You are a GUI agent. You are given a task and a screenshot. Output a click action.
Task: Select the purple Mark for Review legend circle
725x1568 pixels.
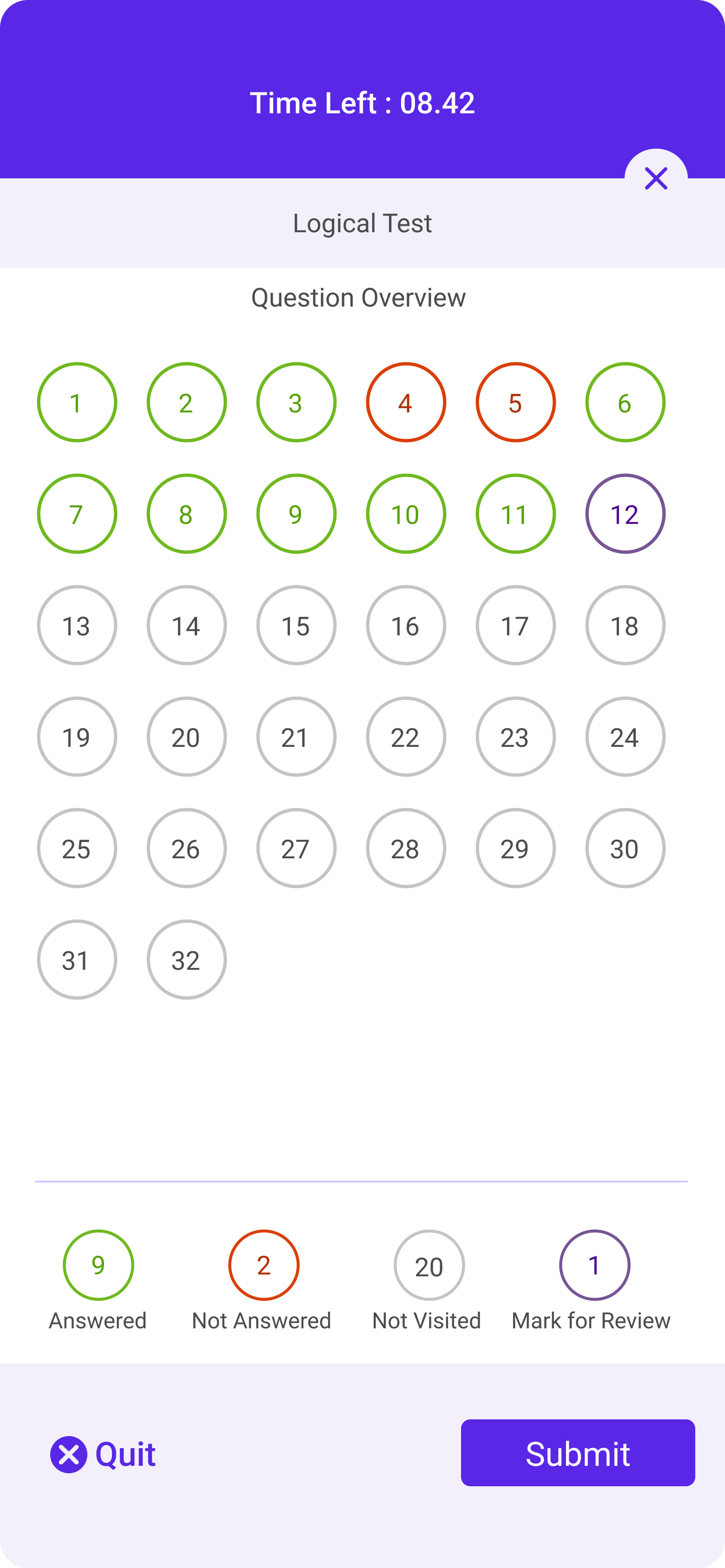point(594,1266)
